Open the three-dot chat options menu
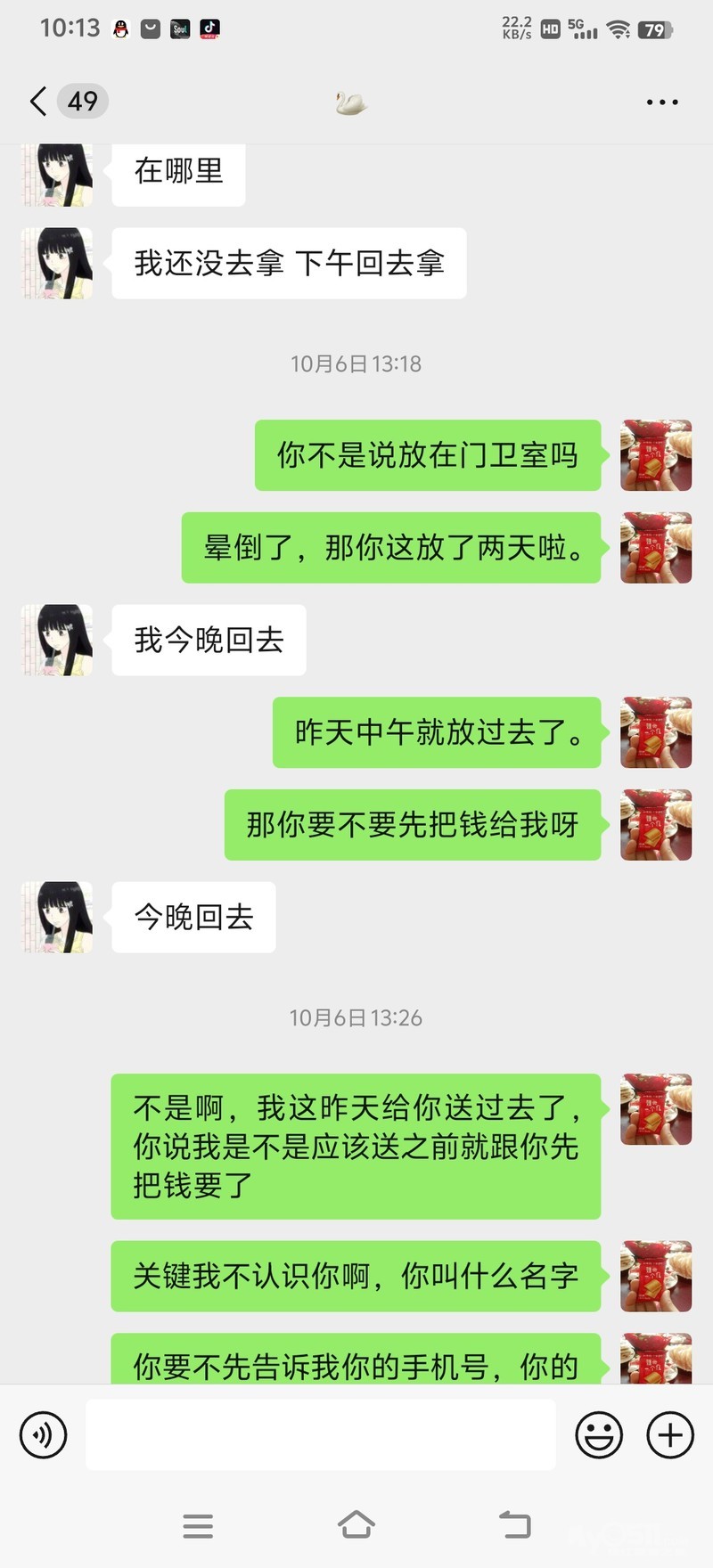This screenshot has height=1568, width=713. click(661, 102)
